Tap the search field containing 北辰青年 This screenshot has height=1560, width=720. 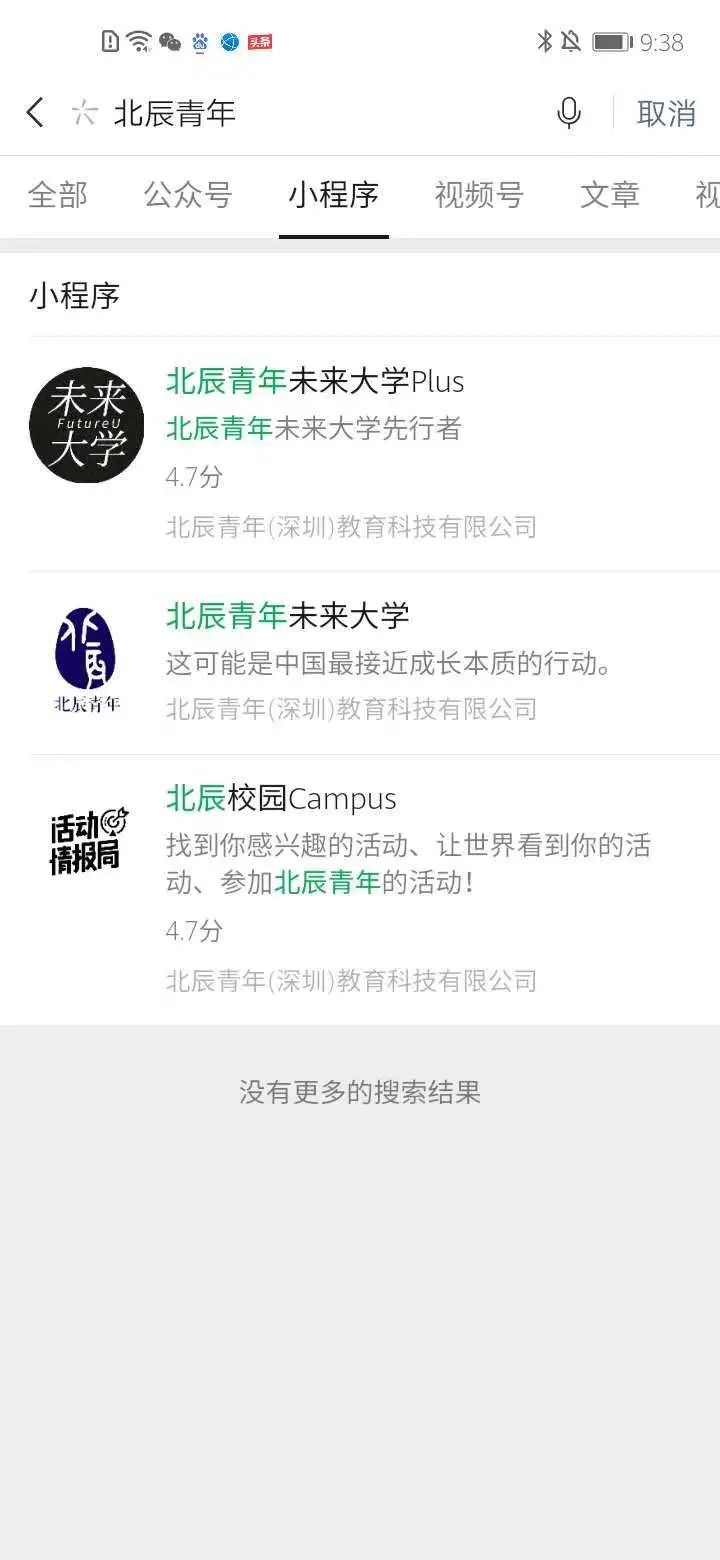tap(300, 113)
